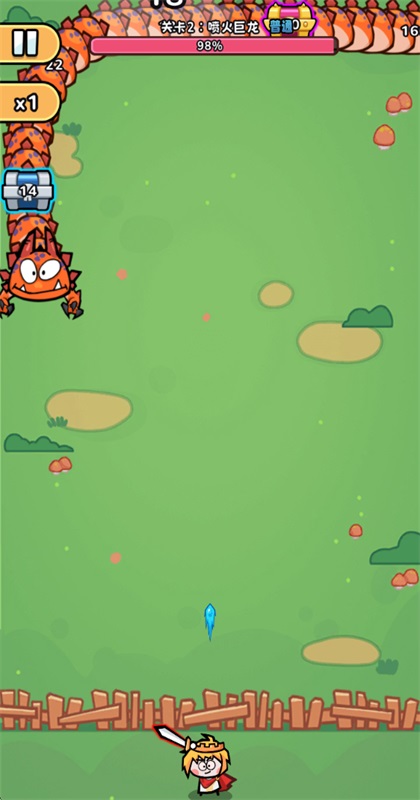Change the x1 game speed
Image resolution: width=420 pixels, height=800 pixels.
pyautogui.click(x=28, y=103)
